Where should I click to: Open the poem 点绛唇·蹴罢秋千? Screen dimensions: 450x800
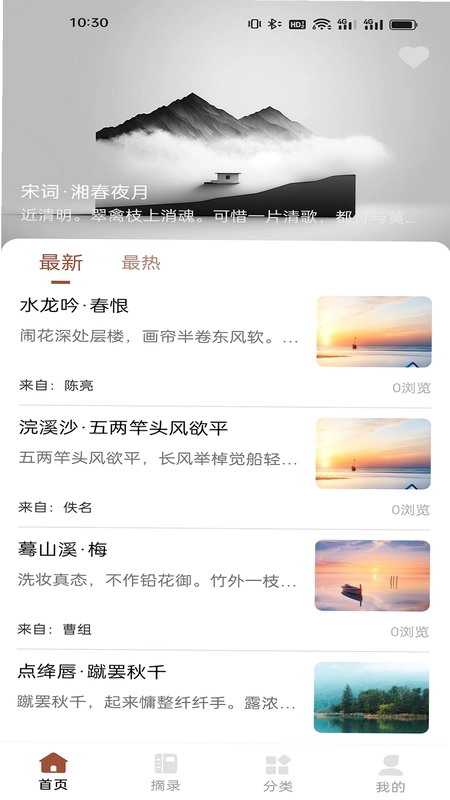pyautogui.click(x=224, y=698)
